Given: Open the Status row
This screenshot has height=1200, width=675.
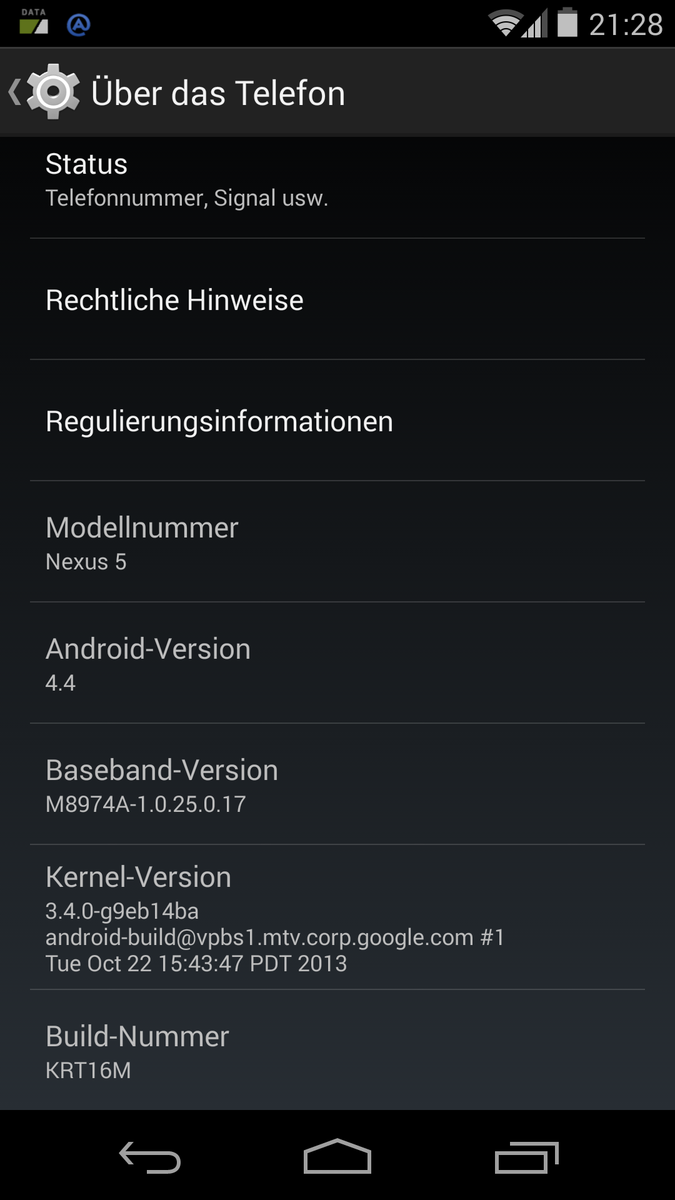Looking at the screenshot, I should (x=337, y=180).
